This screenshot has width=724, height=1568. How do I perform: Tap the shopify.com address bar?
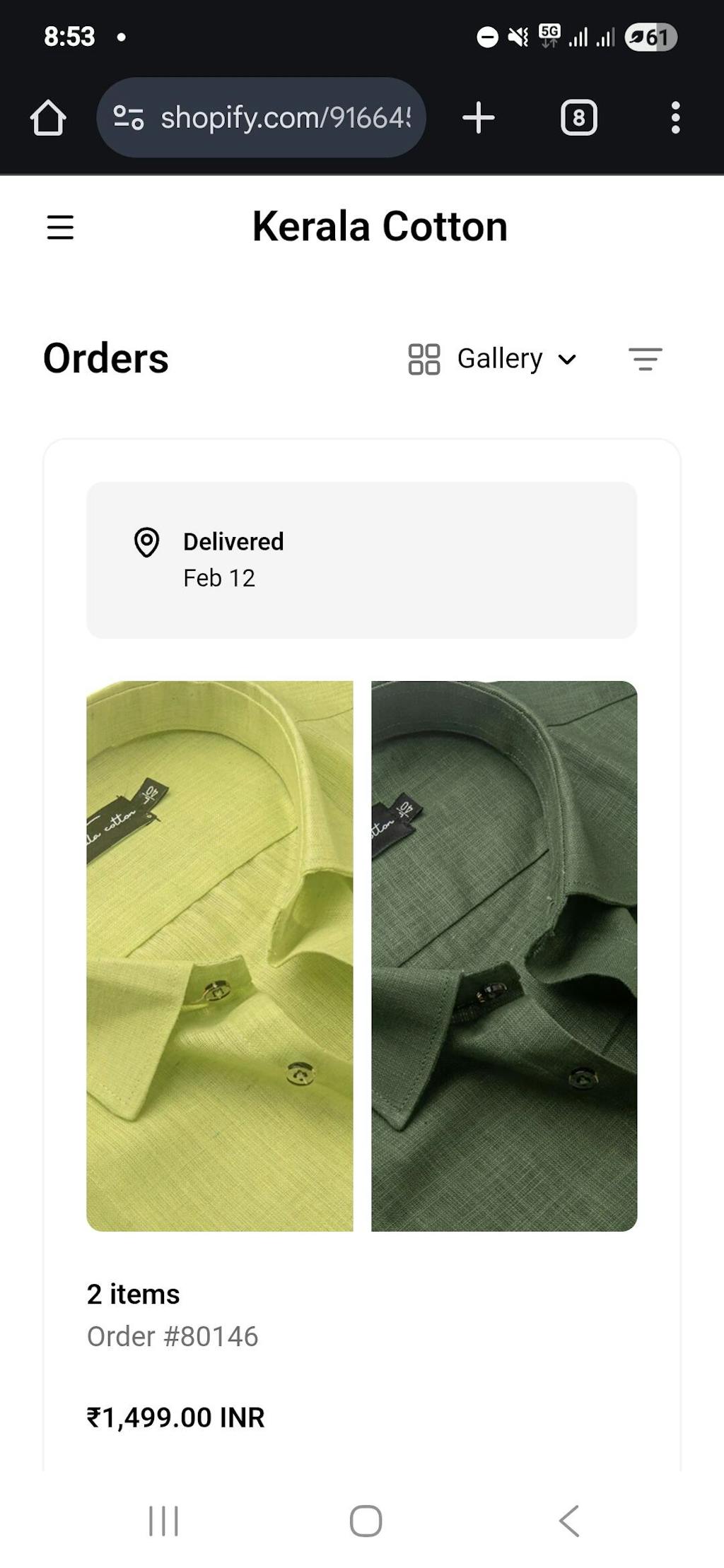coord(283,117)
